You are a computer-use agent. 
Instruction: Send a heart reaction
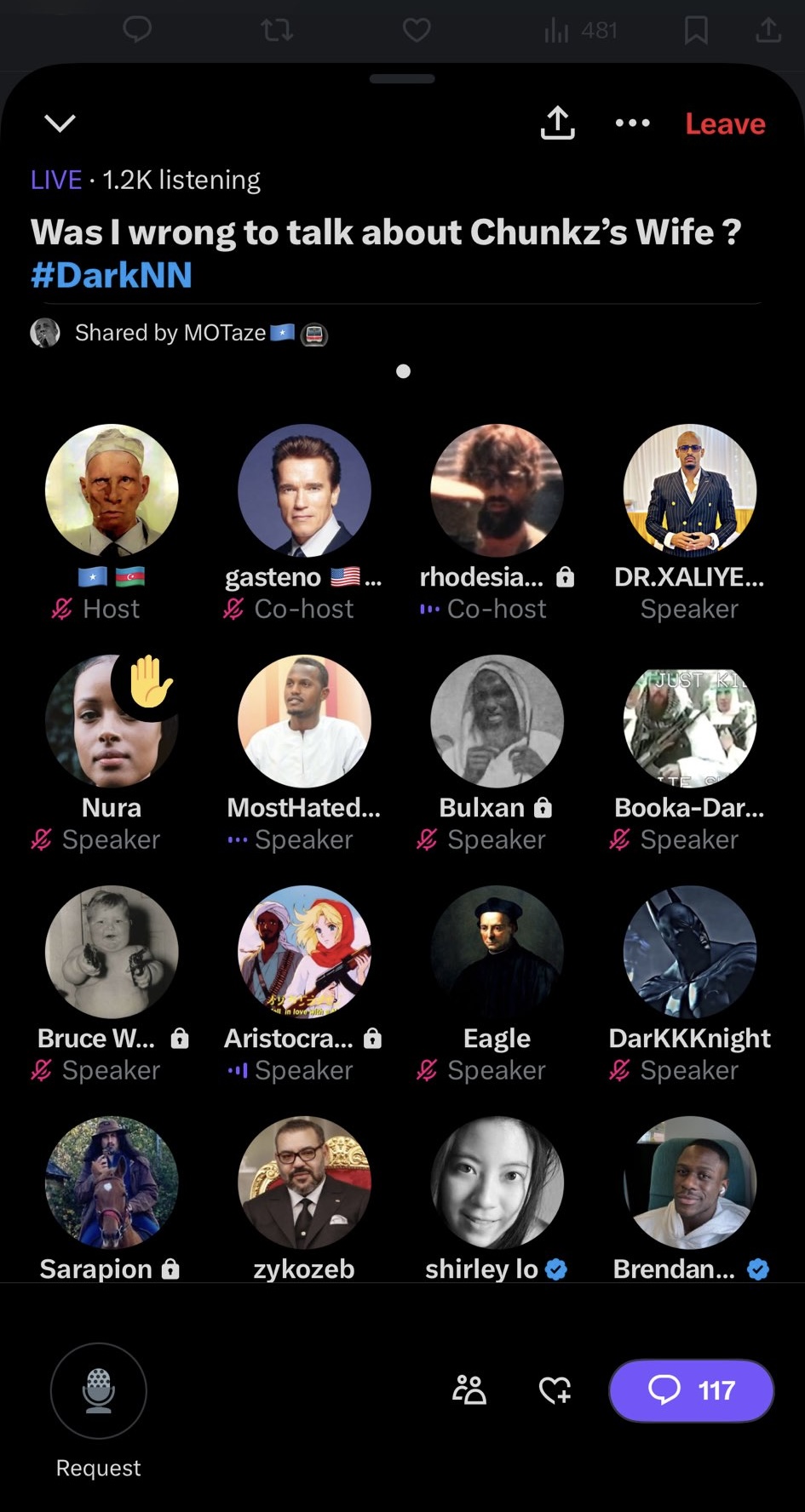[555, 1390]
